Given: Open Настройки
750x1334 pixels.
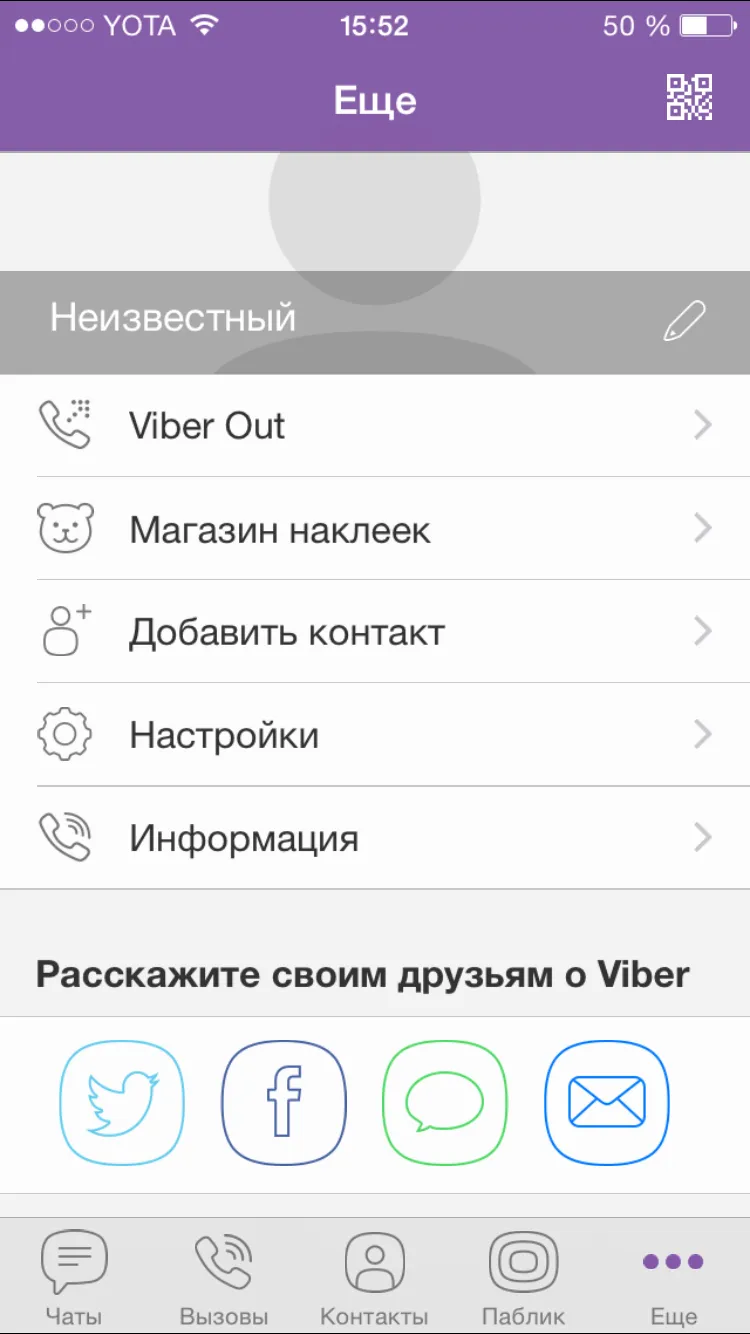Looking at the screenshot, I should 375,735.
